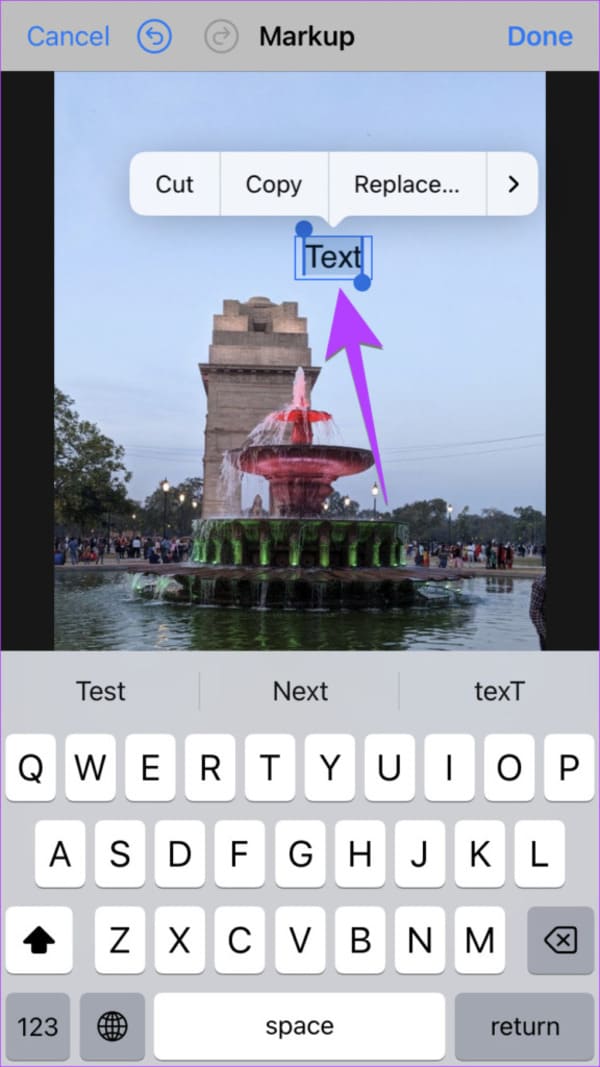Hit the backspace key
Viewport: 600px width, 1067px height.
click(562, 940)
